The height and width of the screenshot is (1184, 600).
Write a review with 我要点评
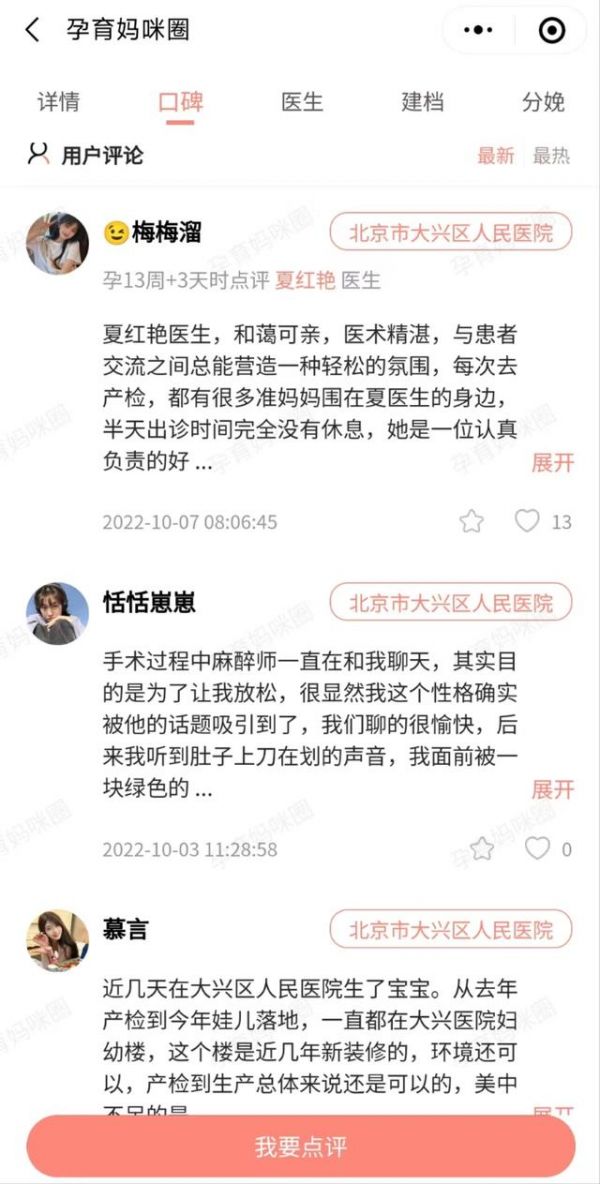(x=301, y=1146)
